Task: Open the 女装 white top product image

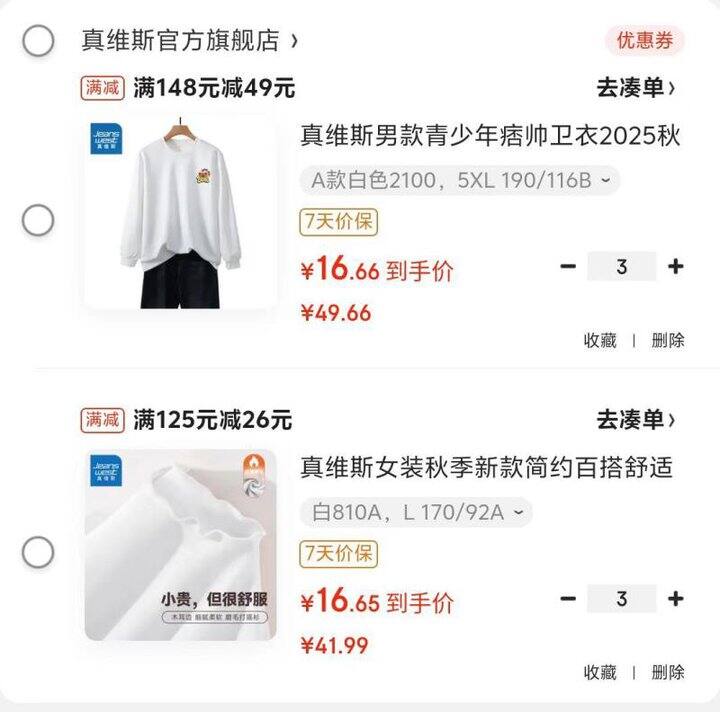Action: [180, 545]
